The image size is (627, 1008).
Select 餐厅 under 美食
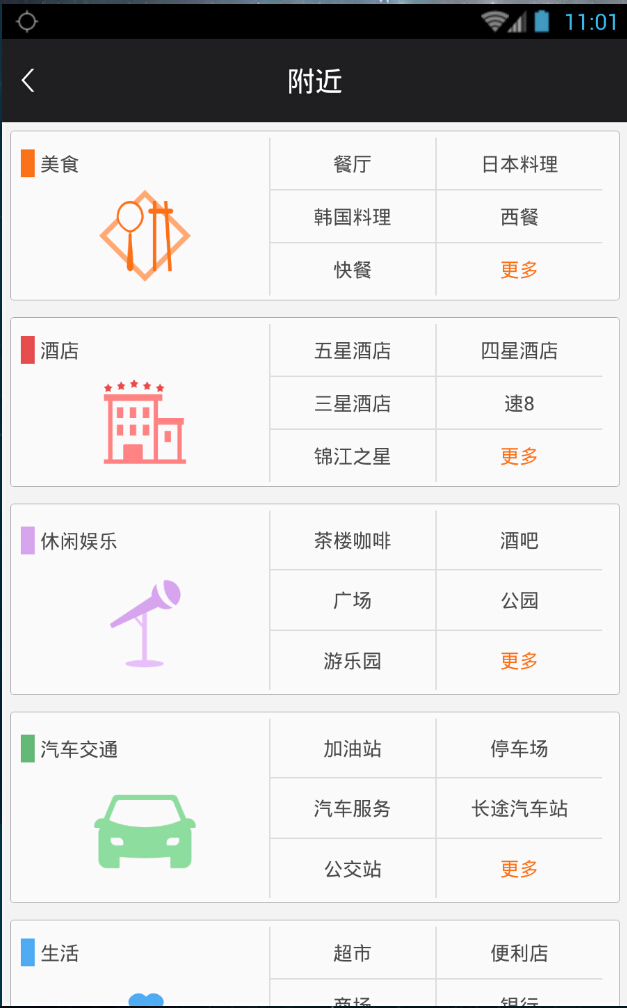[x=352, y=164]
